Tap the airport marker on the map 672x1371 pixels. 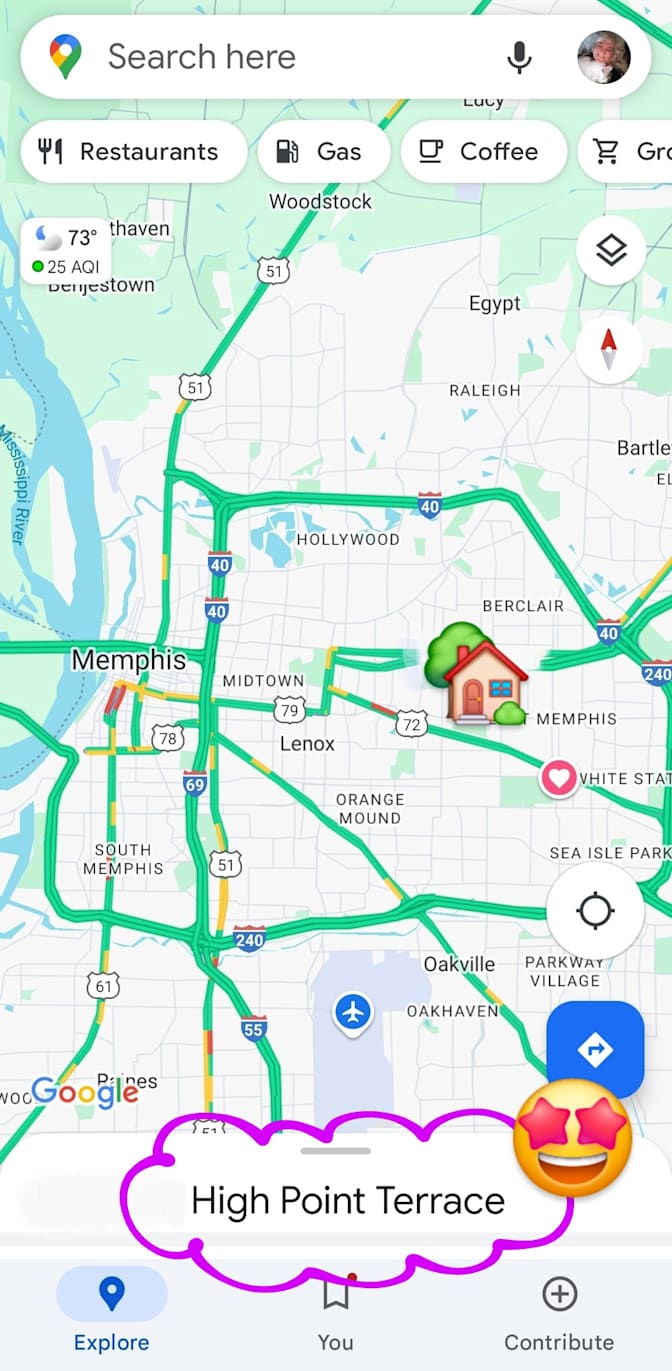[352, 1013]
